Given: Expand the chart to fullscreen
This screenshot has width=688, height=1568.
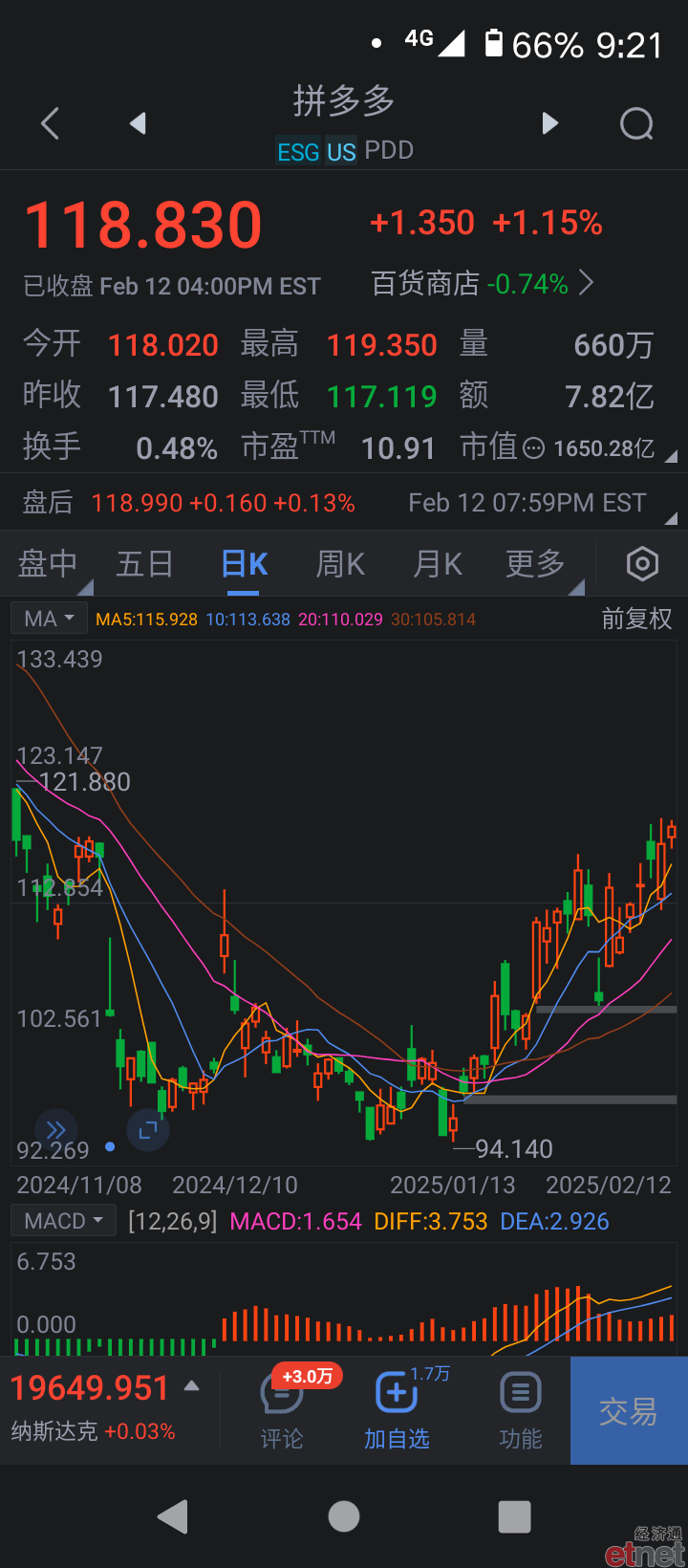Looking at the screenshot, I should tap(148, 1131).
